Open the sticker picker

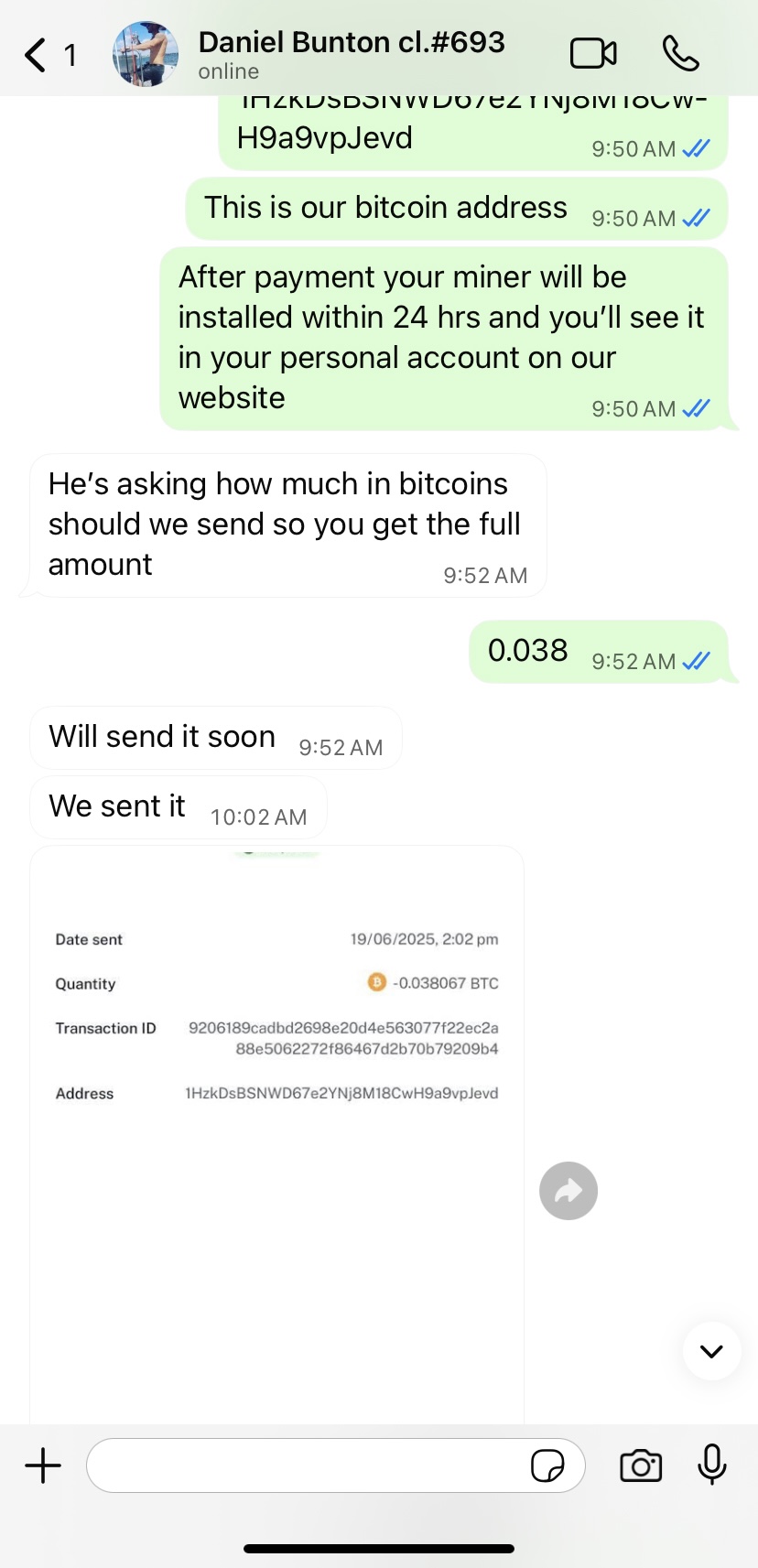(x=547, y=1465)
